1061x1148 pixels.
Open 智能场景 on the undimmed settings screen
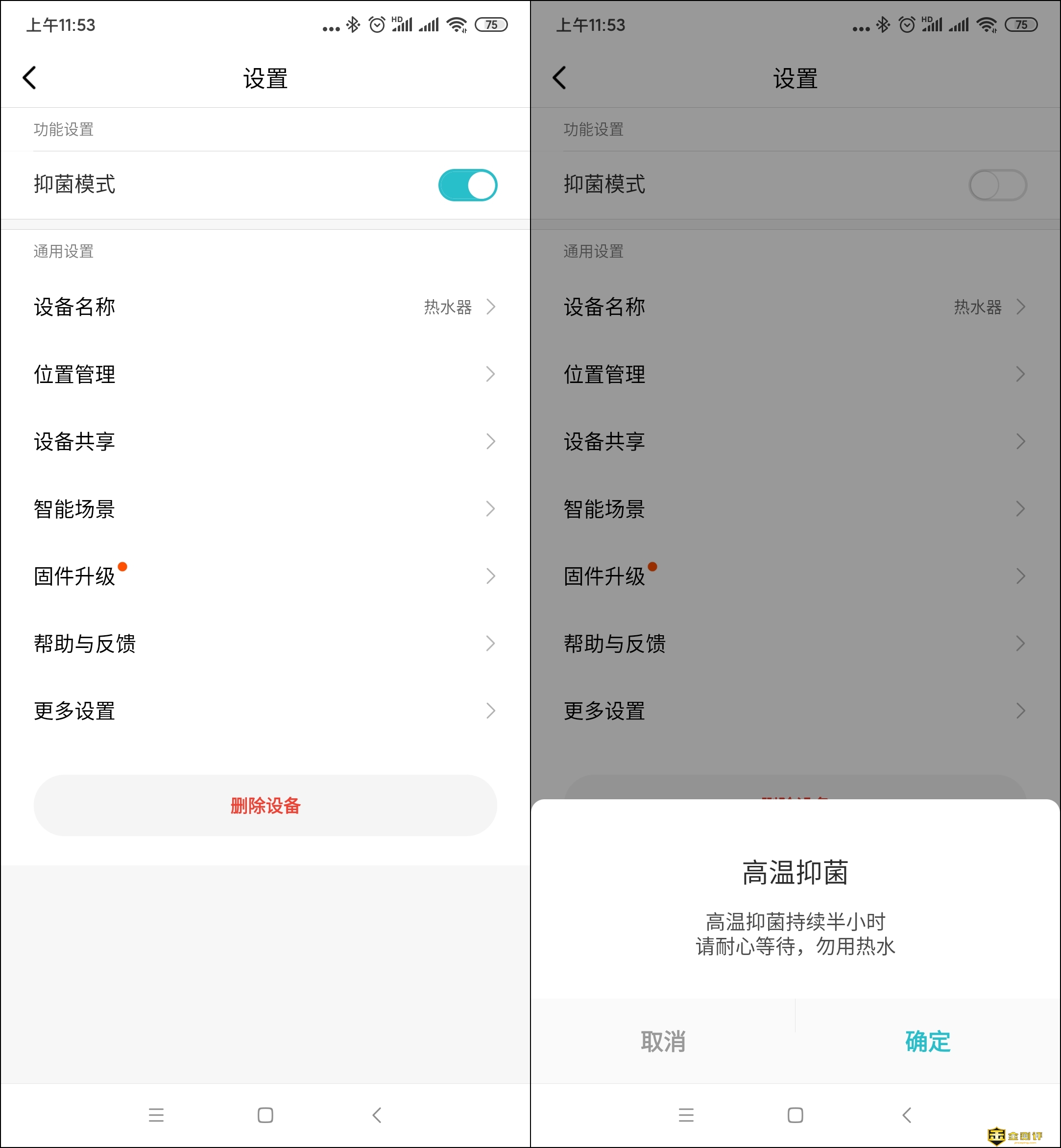tap(265, 508)
